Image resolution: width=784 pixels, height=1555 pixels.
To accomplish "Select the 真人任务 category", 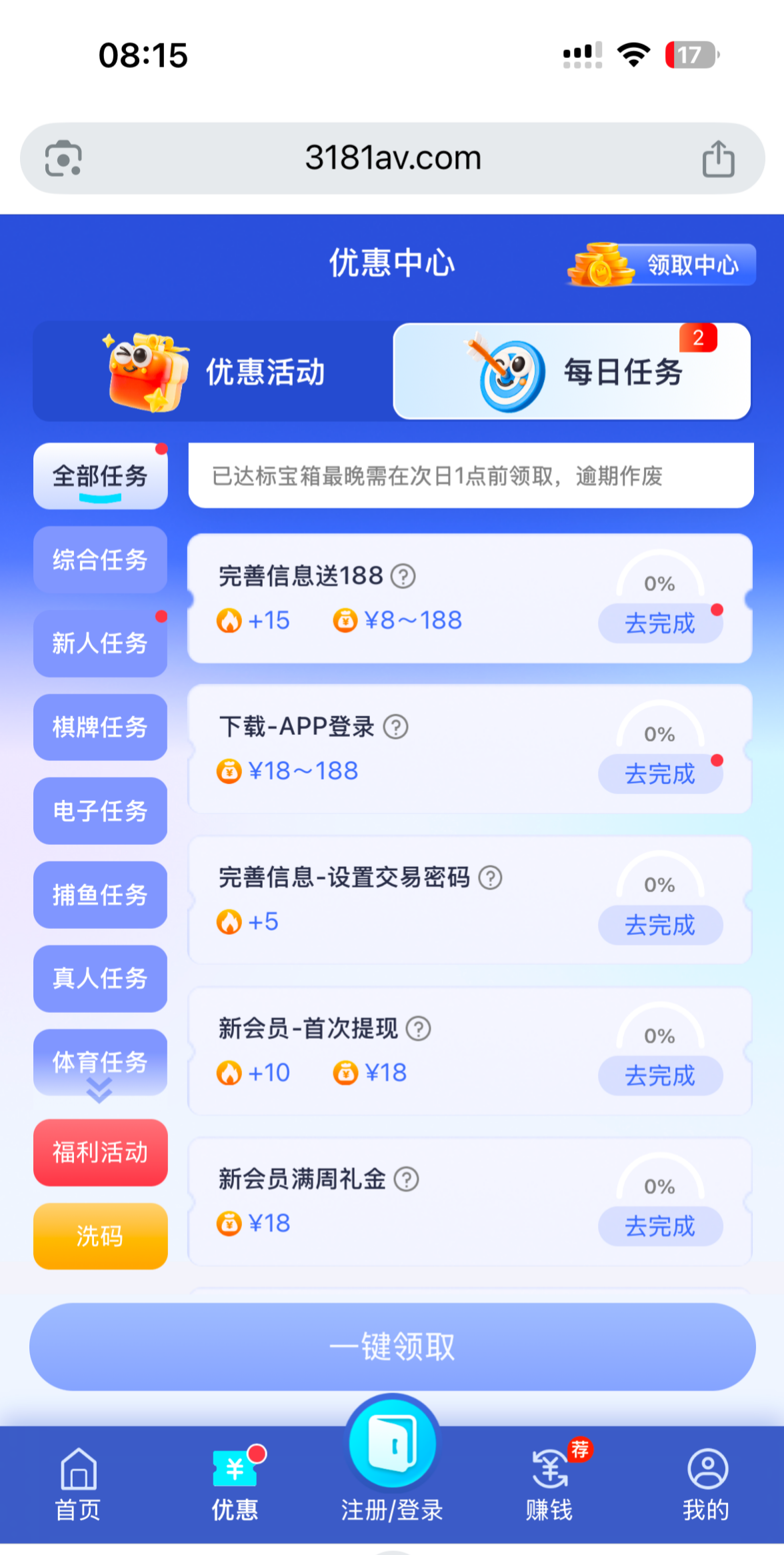I will coord(100,978).
